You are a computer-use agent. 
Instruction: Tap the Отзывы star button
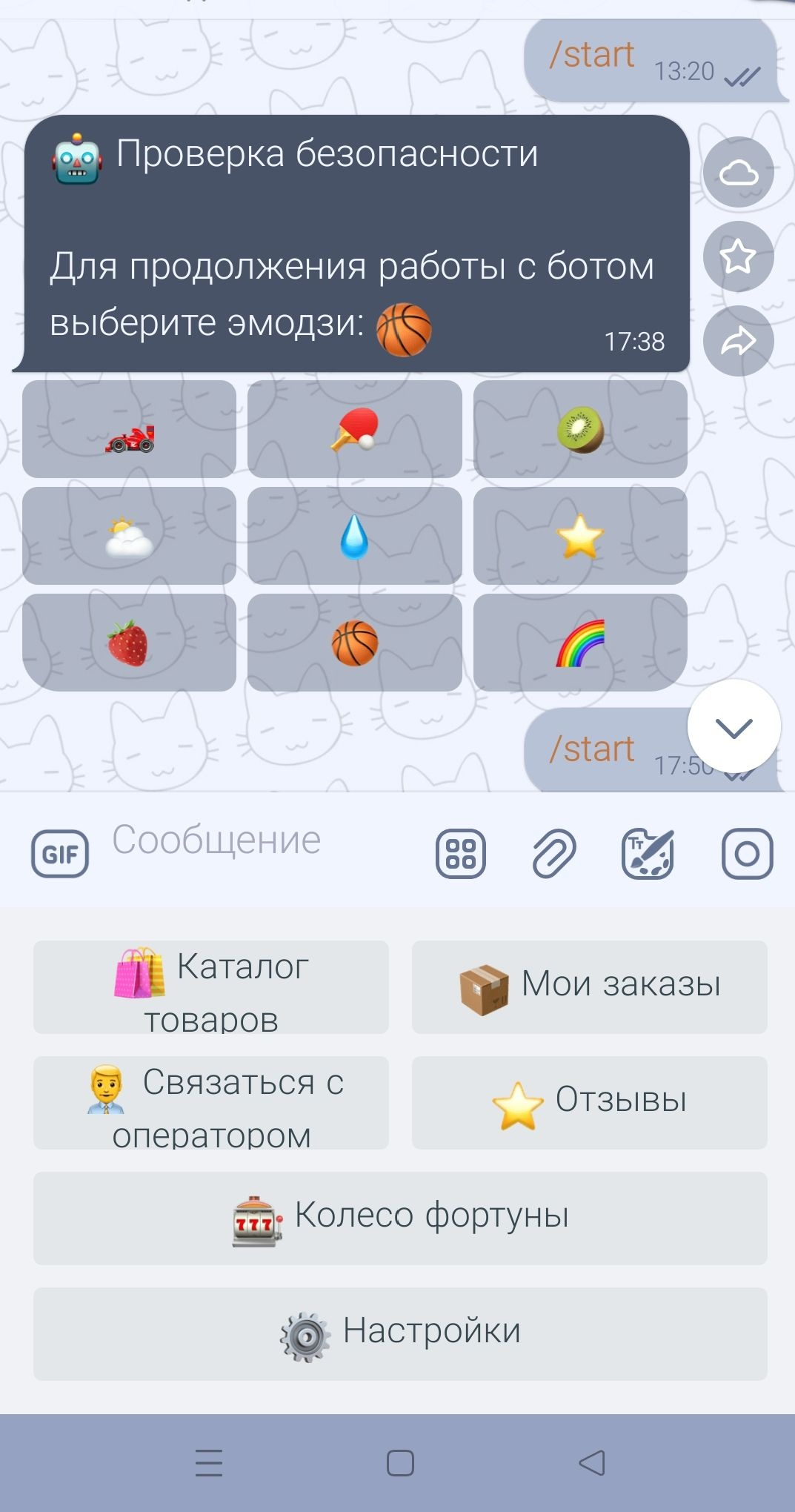[589, 1102]
